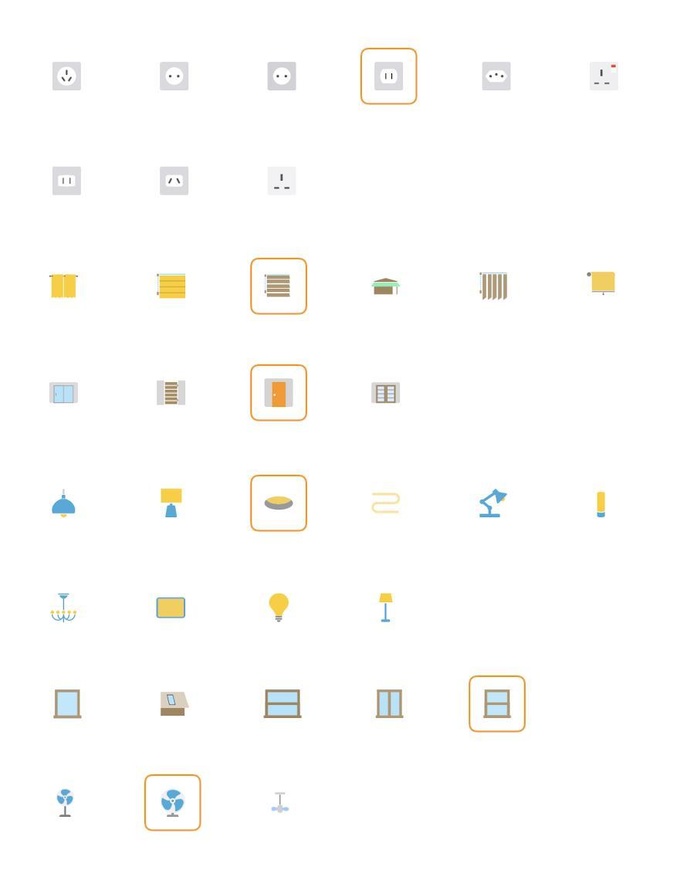Choose the blue pendant lamp icon

coord(64,503)
